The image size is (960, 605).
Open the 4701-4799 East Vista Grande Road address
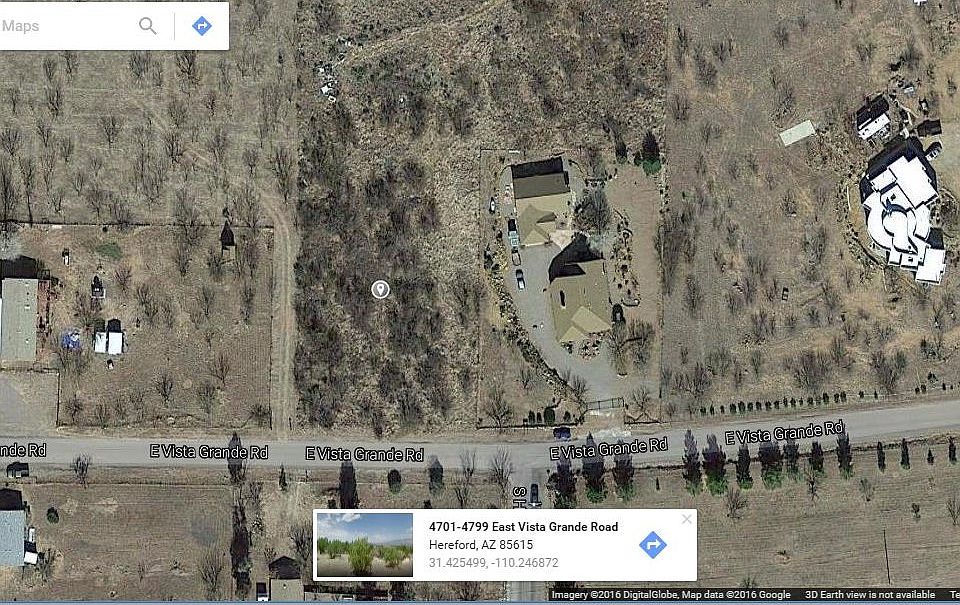[x=523, y=527]
